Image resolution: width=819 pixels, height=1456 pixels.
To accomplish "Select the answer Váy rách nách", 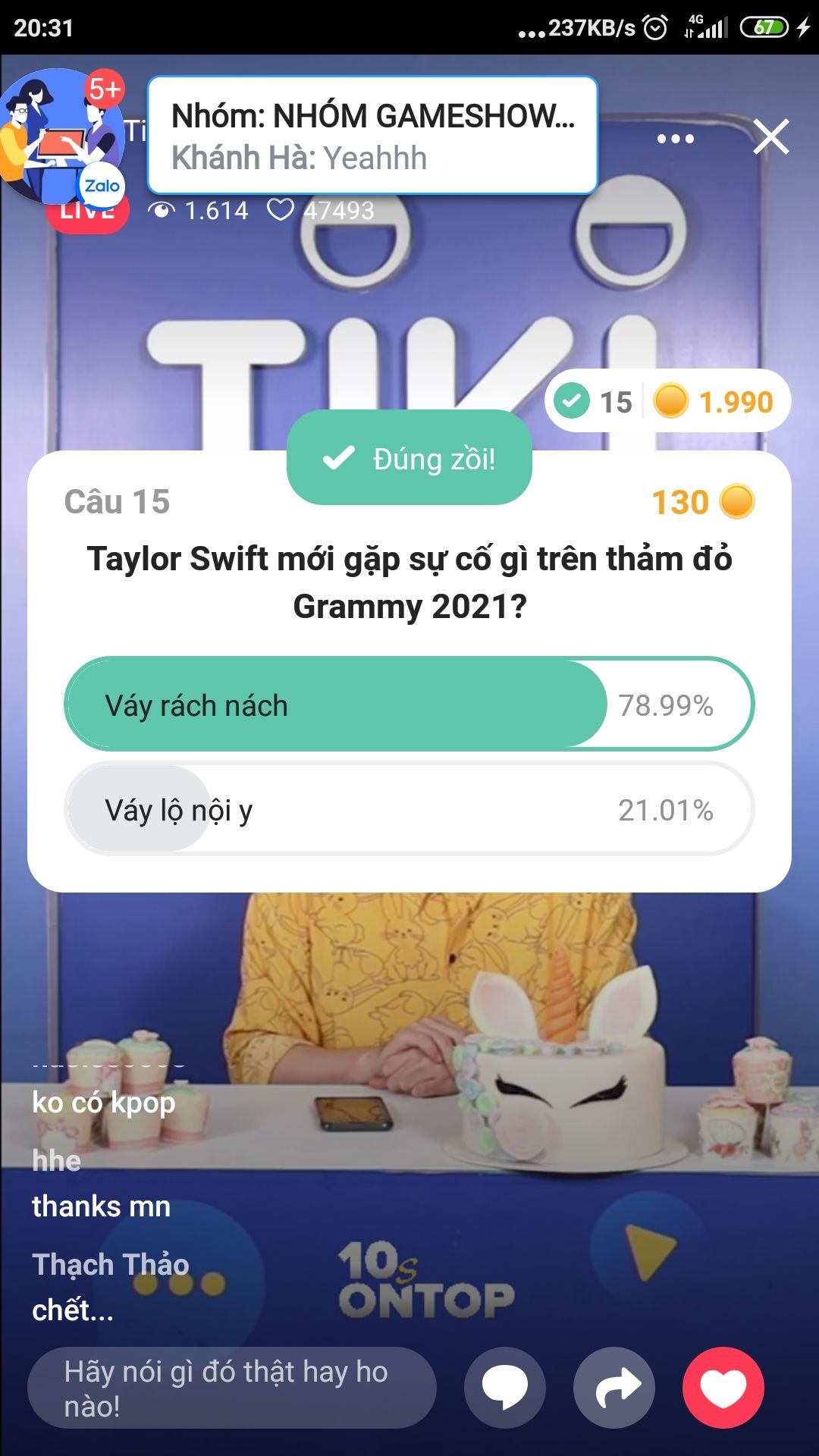I will tap(409, 704).
